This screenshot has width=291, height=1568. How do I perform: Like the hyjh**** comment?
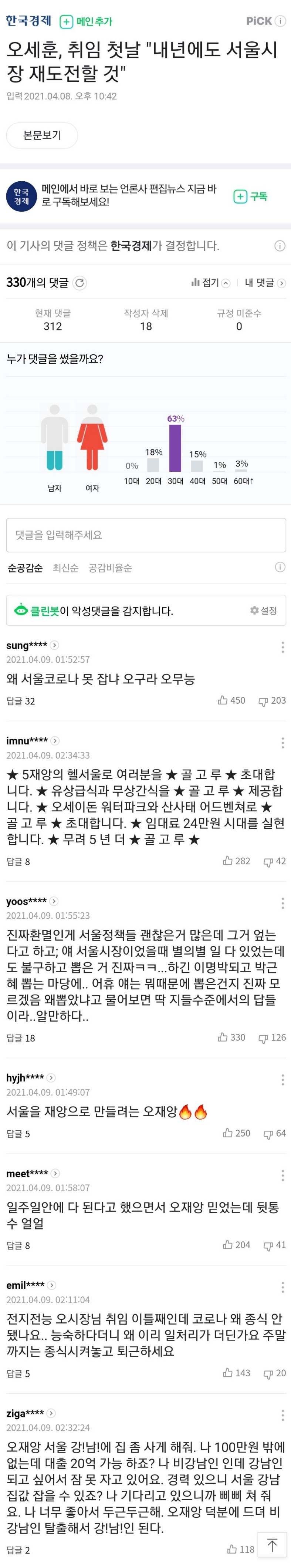[x=236, y=1133]
